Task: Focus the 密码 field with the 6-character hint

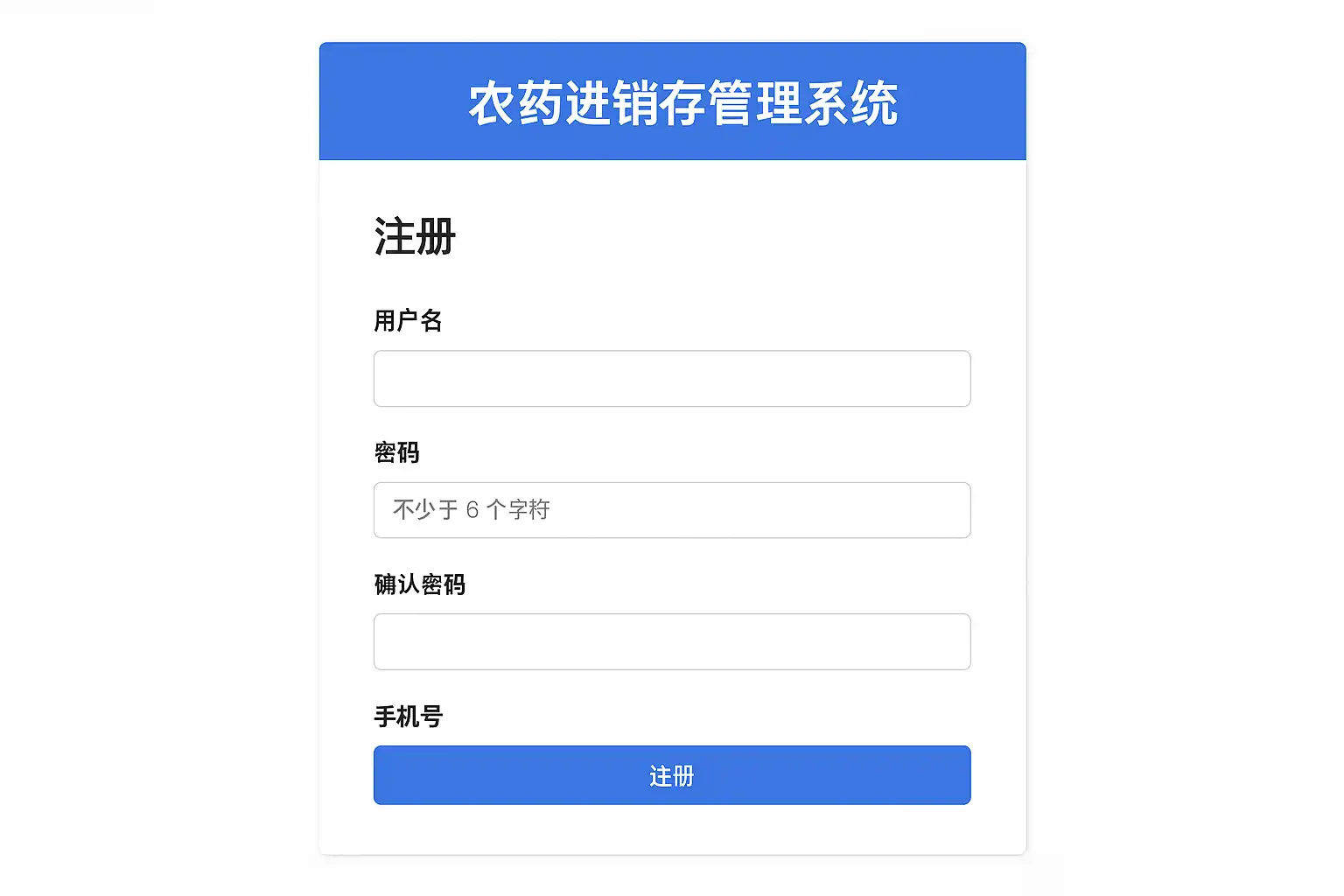Action: [x=671, y=510]
